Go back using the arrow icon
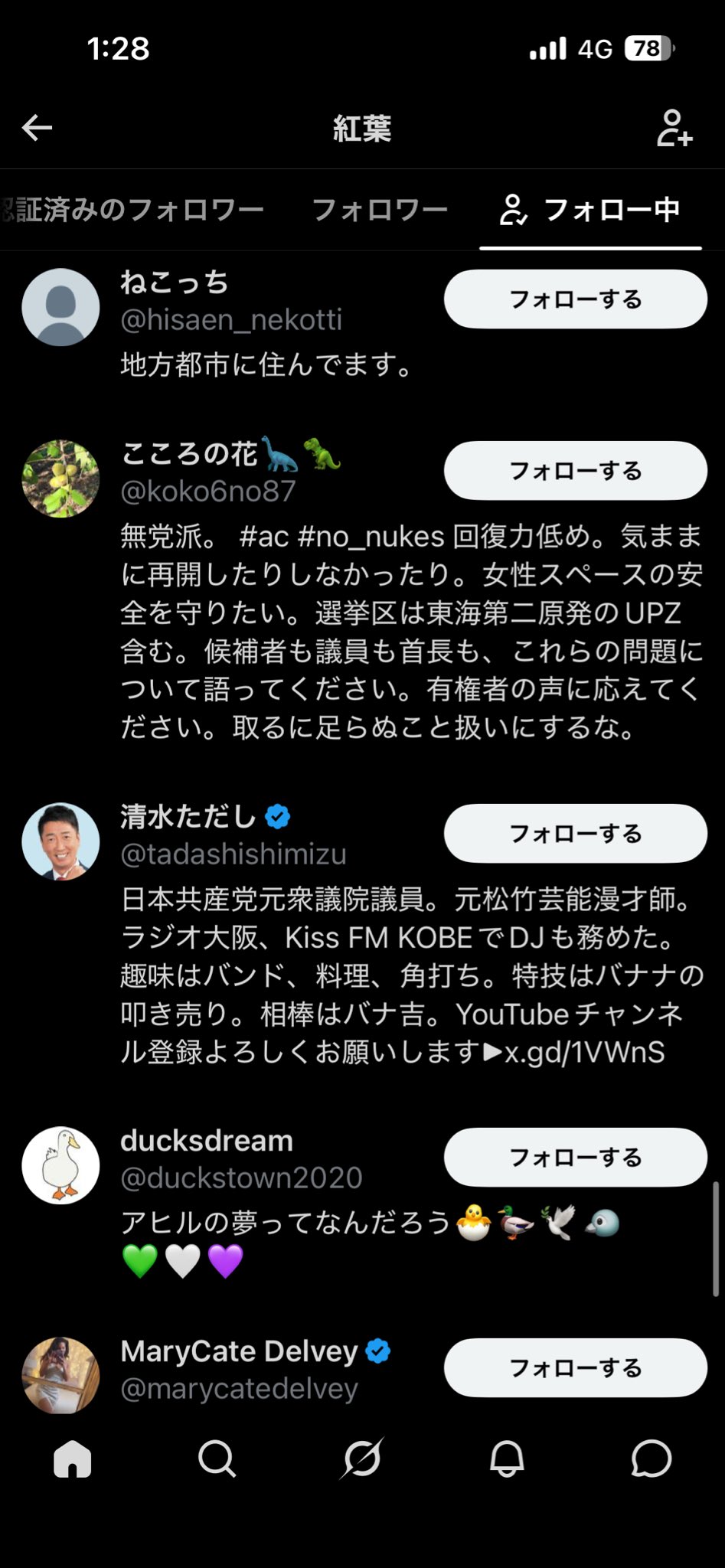 pyautogui.click(x=37, y=128)
